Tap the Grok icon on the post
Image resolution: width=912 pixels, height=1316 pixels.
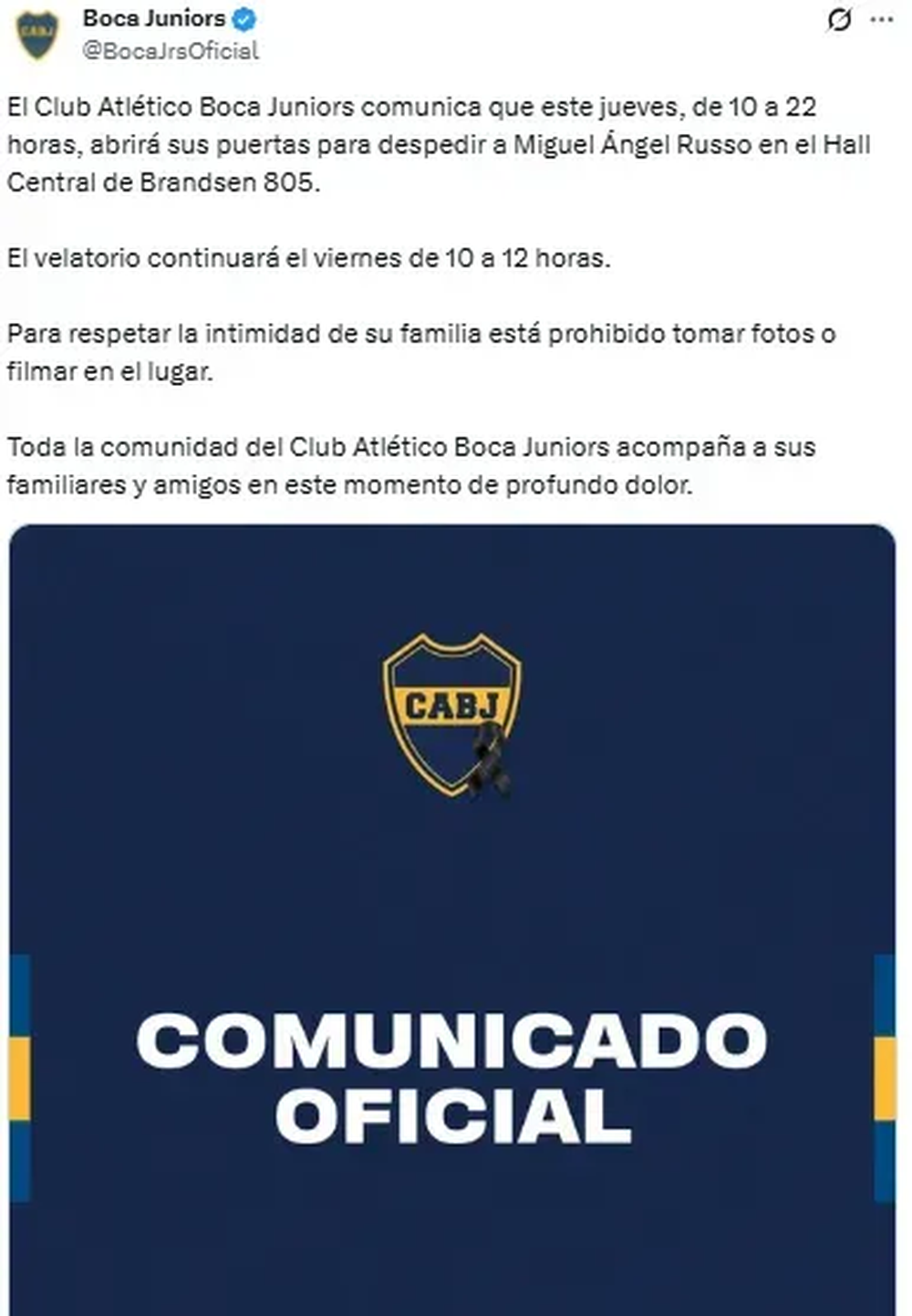(838, 20)
